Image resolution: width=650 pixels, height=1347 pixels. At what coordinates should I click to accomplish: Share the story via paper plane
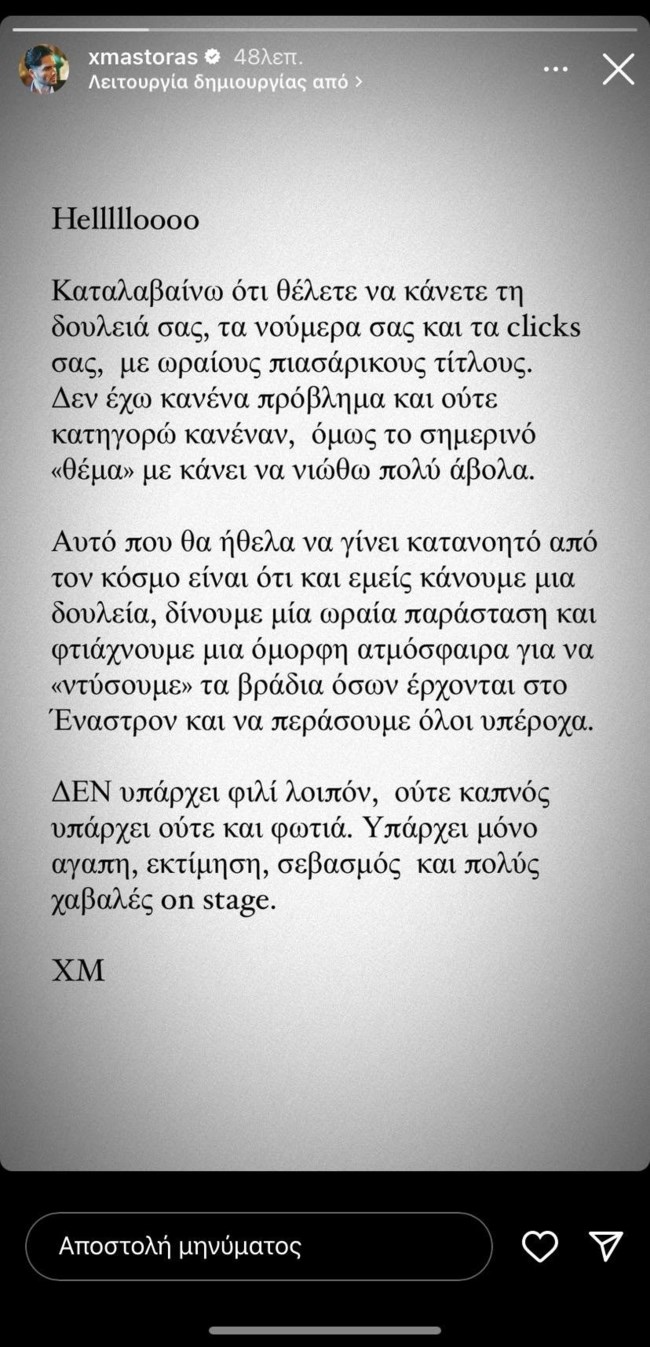click(x=606, y=1246)
